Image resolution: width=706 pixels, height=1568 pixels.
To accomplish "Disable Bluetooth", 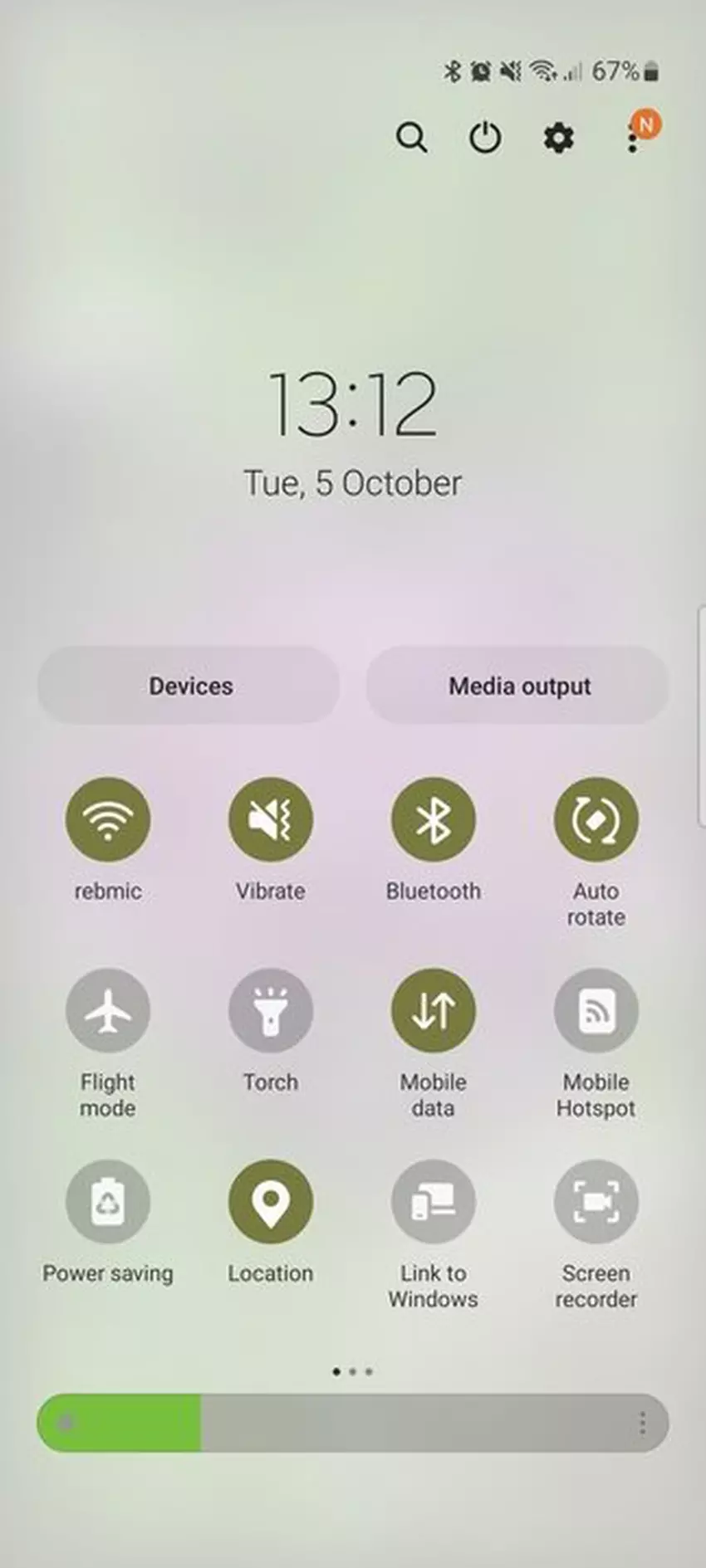I will click(433, 819).
